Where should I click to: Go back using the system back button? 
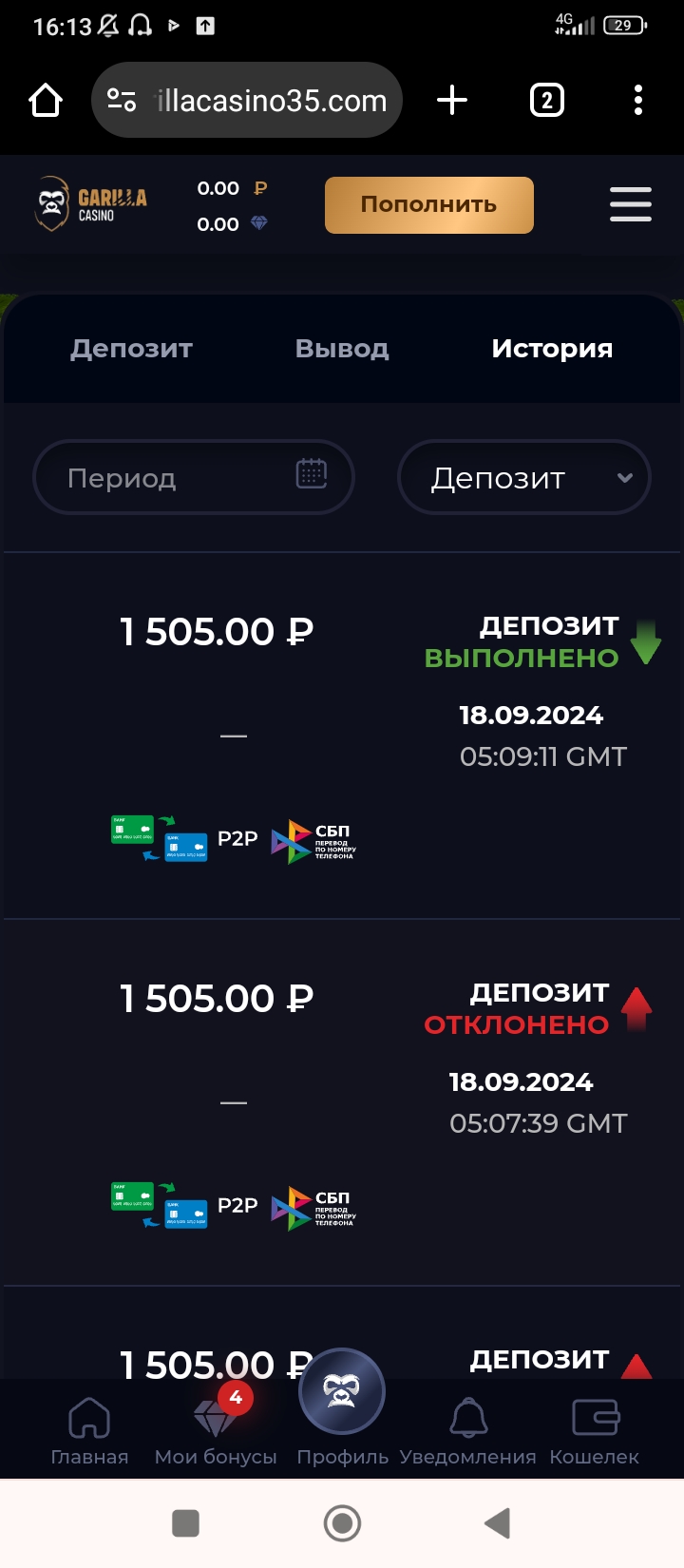pos(498,1523)
